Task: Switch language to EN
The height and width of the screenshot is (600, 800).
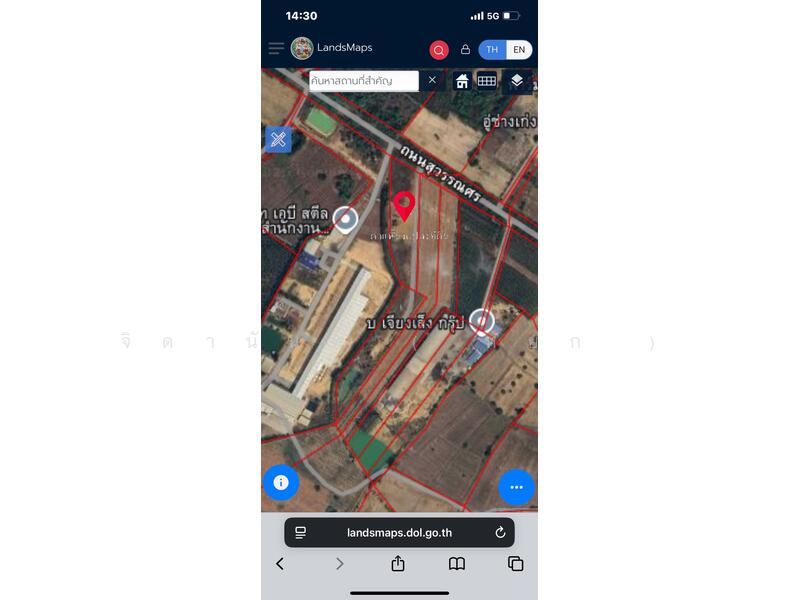Action: pyautogui.click(x=519, y=49)
